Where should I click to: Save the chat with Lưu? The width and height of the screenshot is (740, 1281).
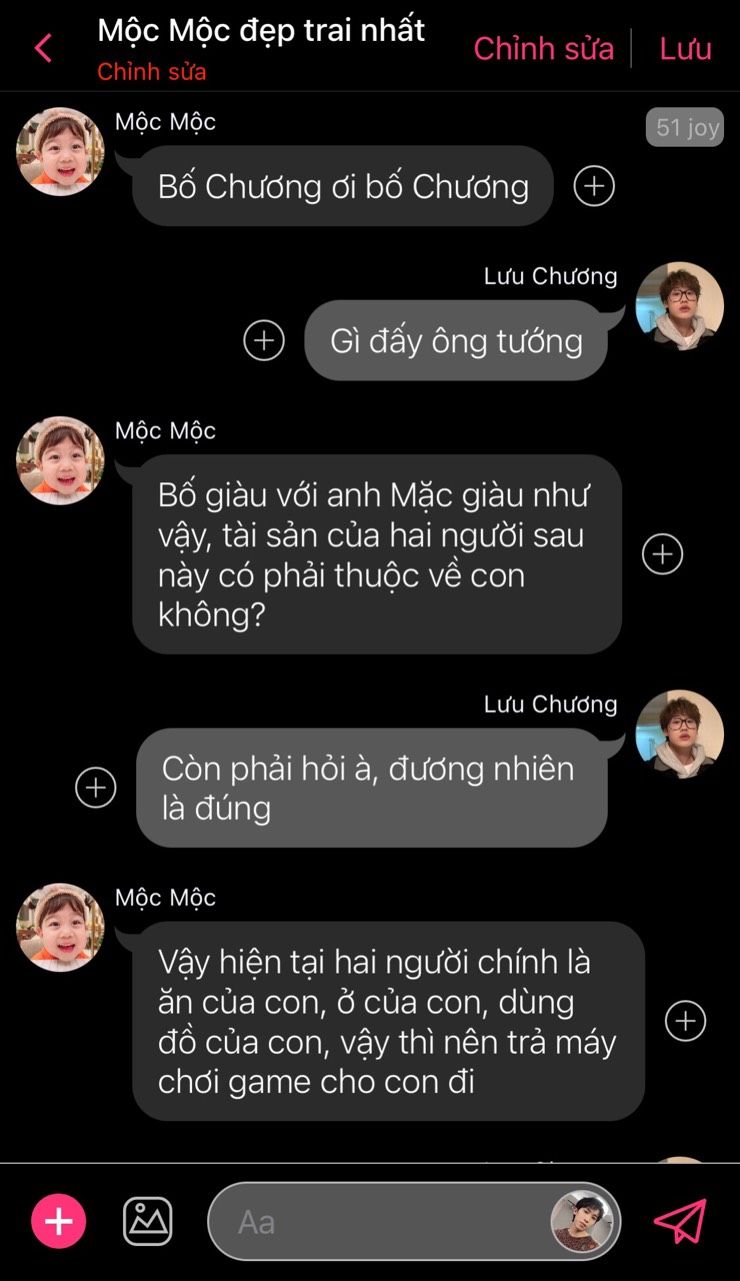pos(685,48)
